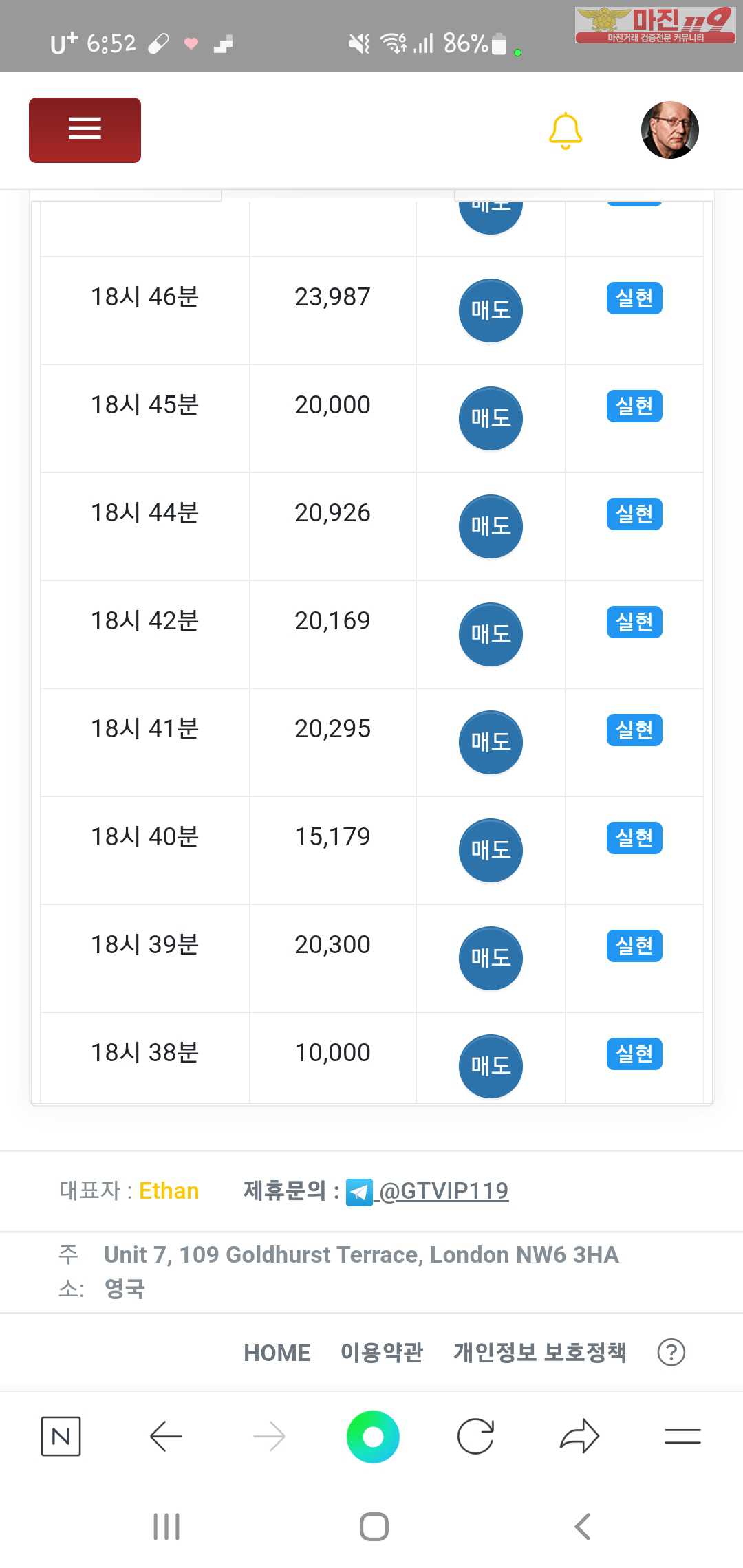Open the browser's two-line menu
This screenshot has height=1568, width=743.
tap(682, 1437)
